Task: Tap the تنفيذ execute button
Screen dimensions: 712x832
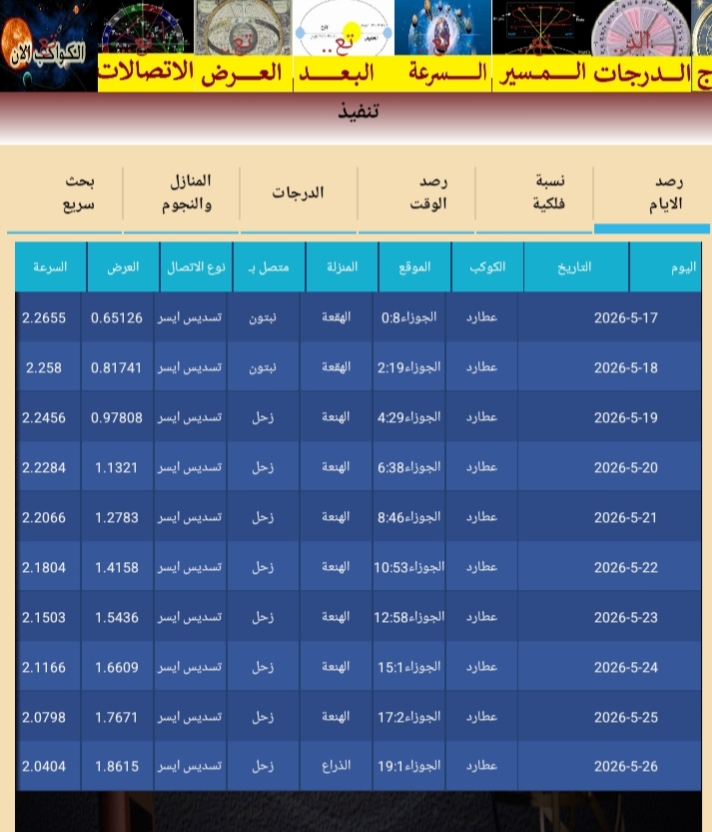Action: click(356, 110)
